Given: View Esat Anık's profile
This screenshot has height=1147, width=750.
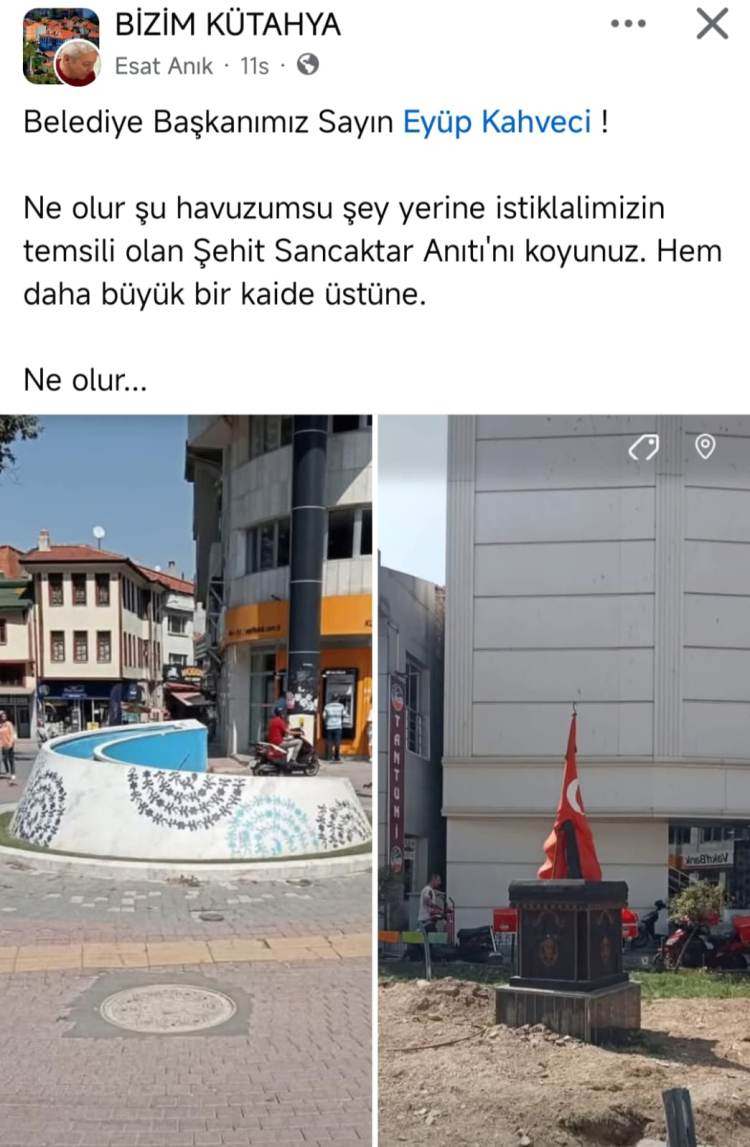Looking at the screenshot, I should pyautogui.click(x=164, y=66).
